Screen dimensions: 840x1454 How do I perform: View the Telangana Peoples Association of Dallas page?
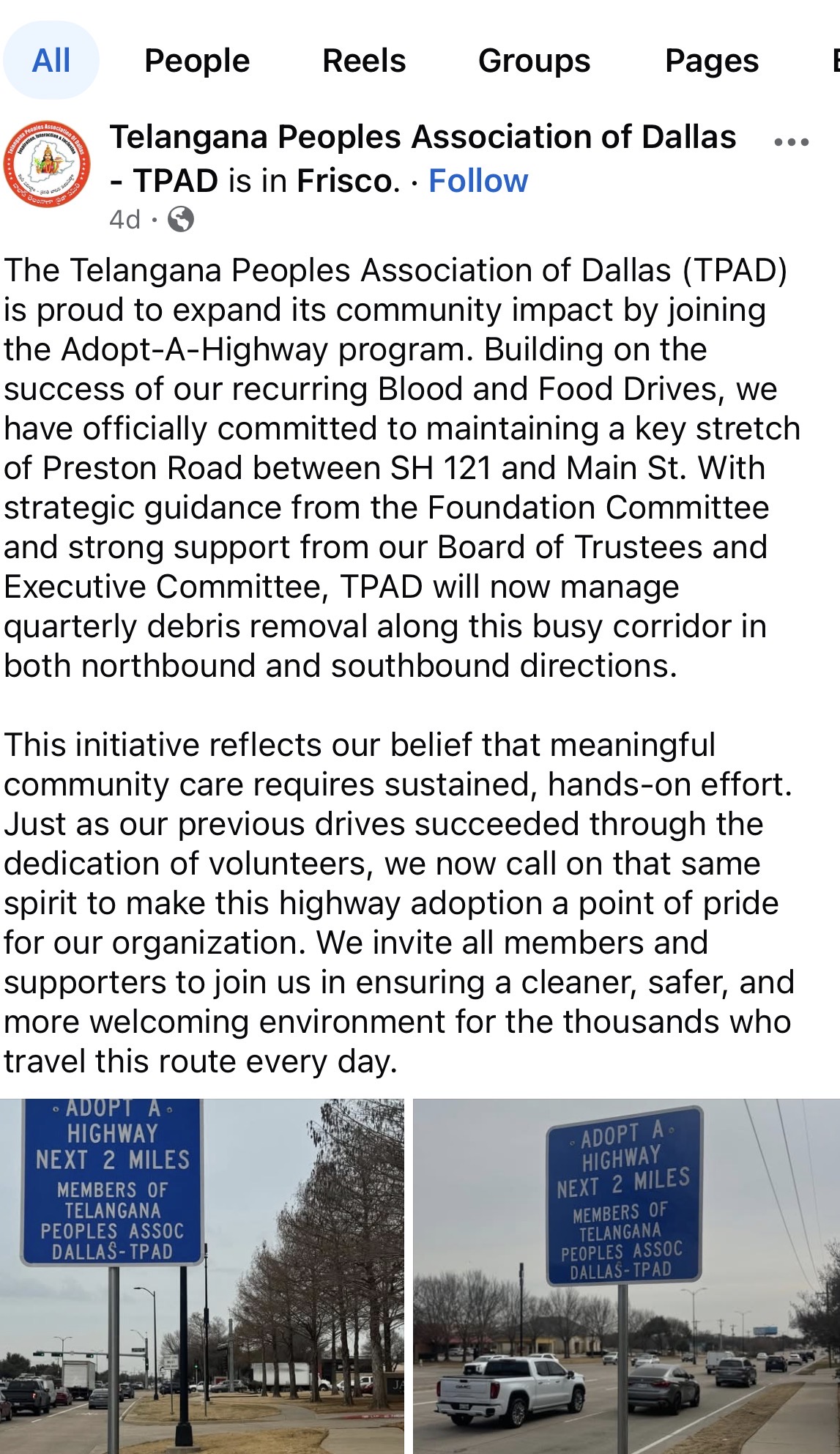click(x=423, y=138)
